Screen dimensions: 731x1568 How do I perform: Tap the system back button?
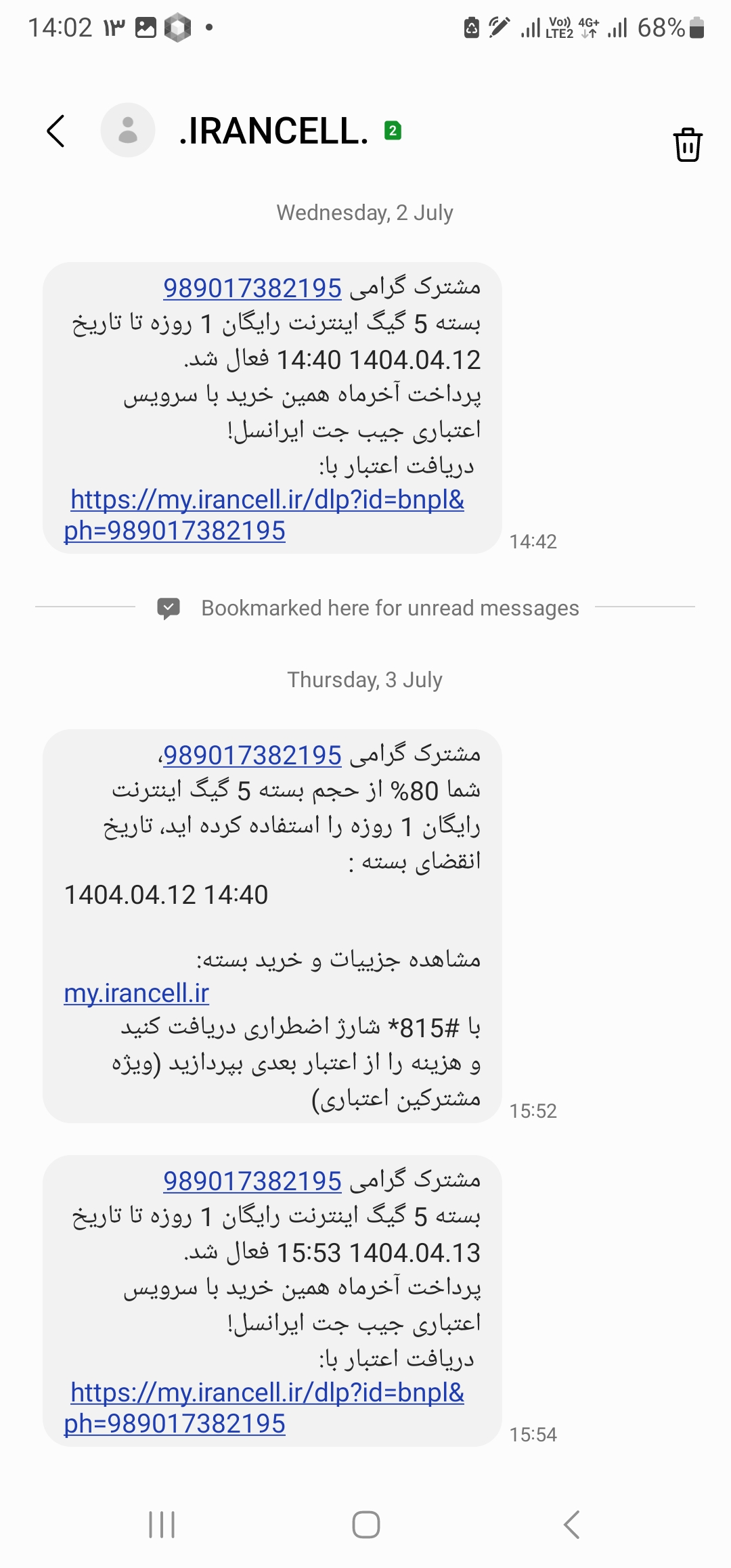(x=572, y=1525)
